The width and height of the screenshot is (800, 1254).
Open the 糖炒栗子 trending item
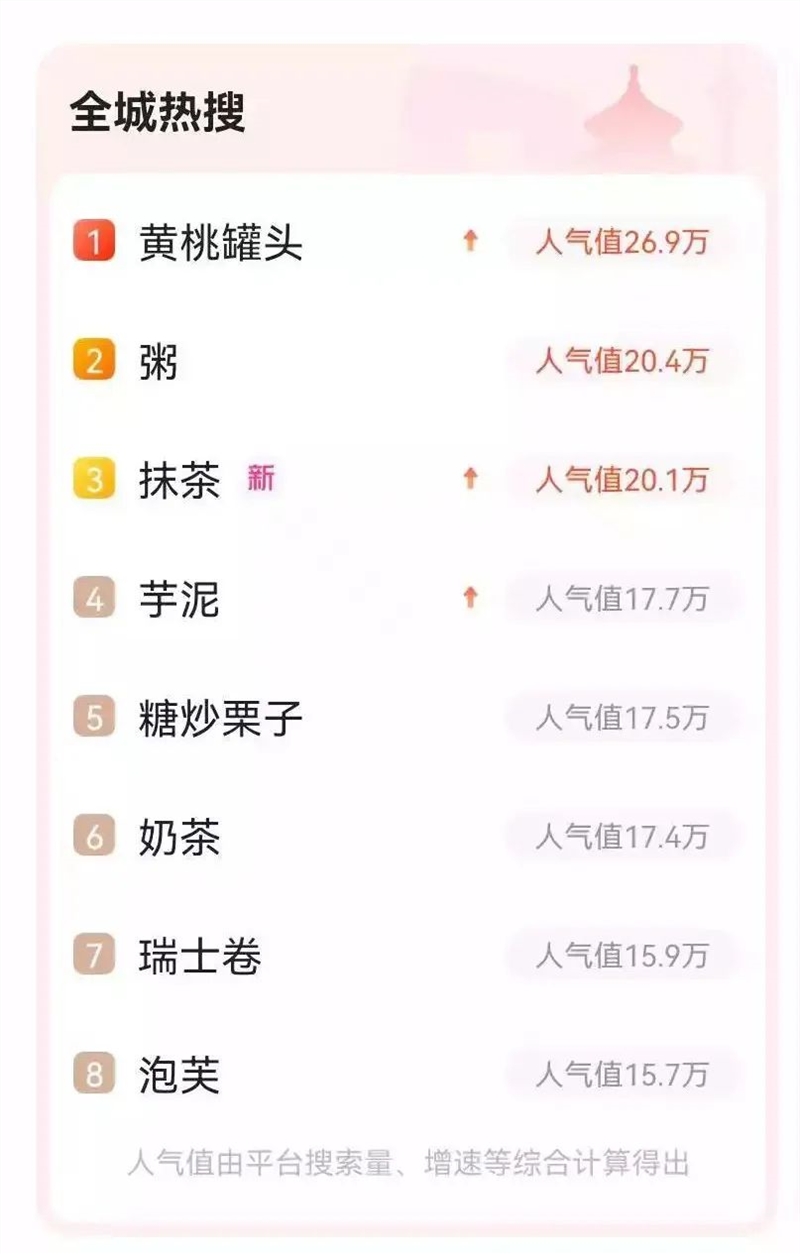(220, 719)
